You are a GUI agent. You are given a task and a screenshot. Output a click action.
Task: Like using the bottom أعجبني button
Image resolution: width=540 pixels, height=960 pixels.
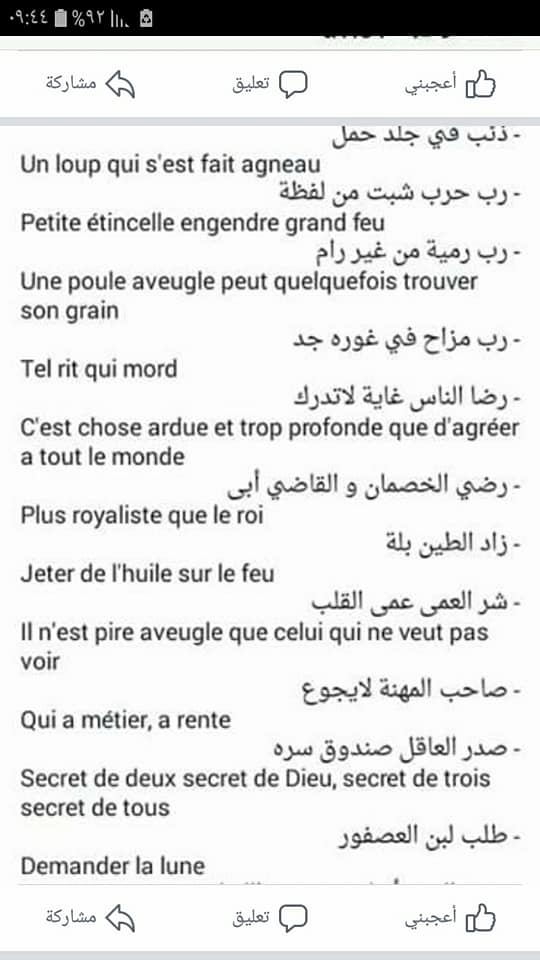tap(450, 918)
